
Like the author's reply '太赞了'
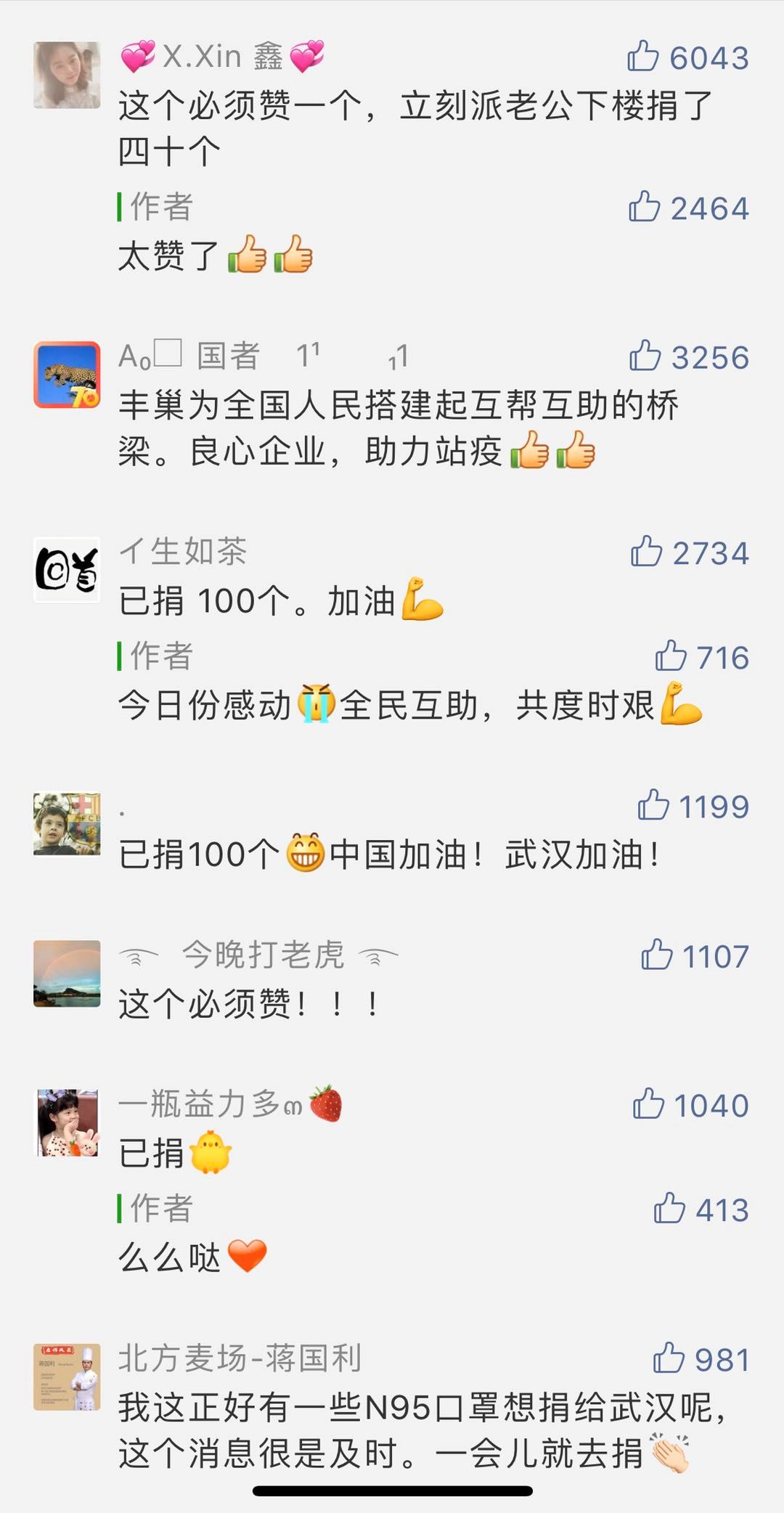point(645,206)
